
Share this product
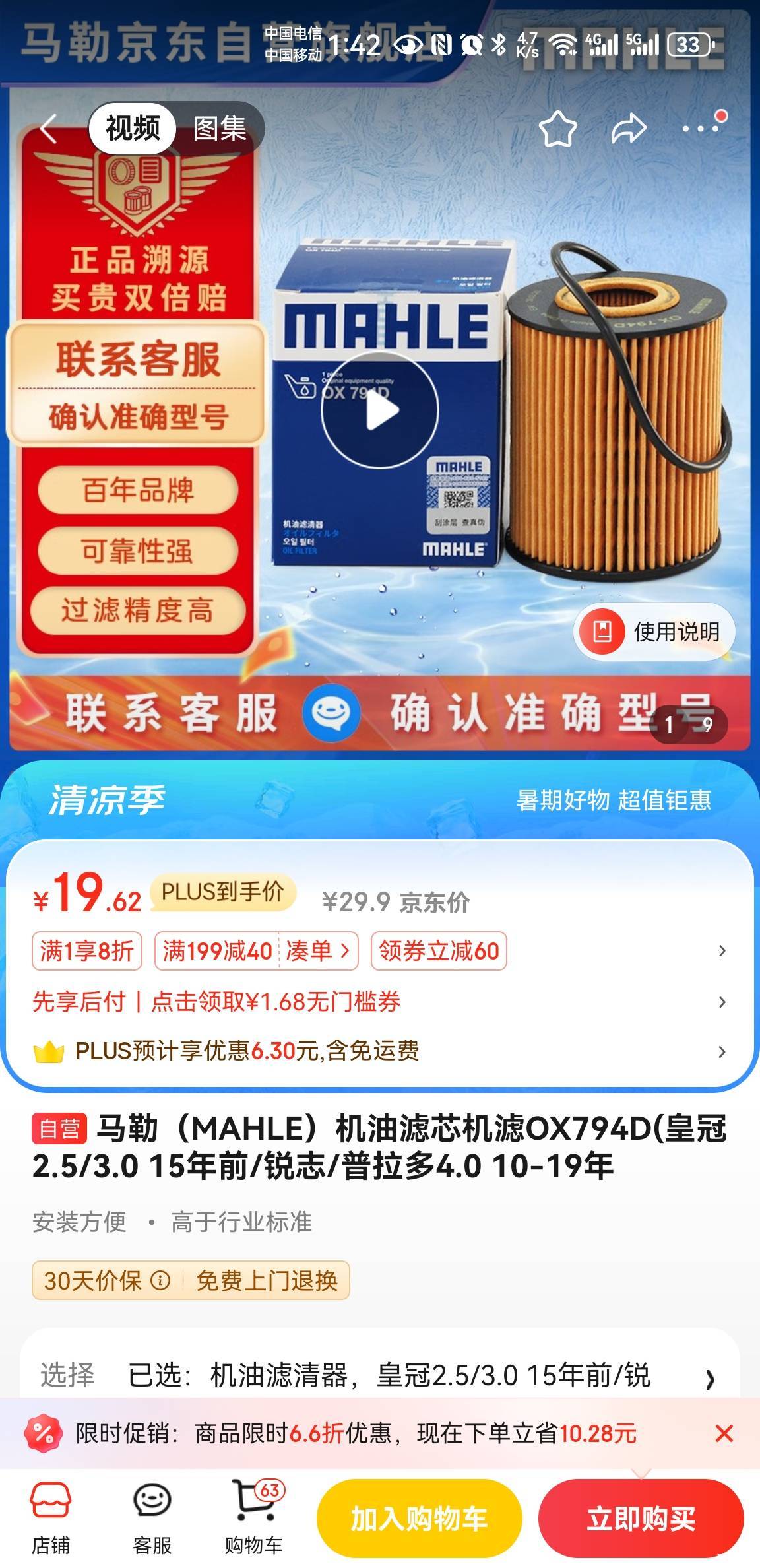[x=628, y=128]
